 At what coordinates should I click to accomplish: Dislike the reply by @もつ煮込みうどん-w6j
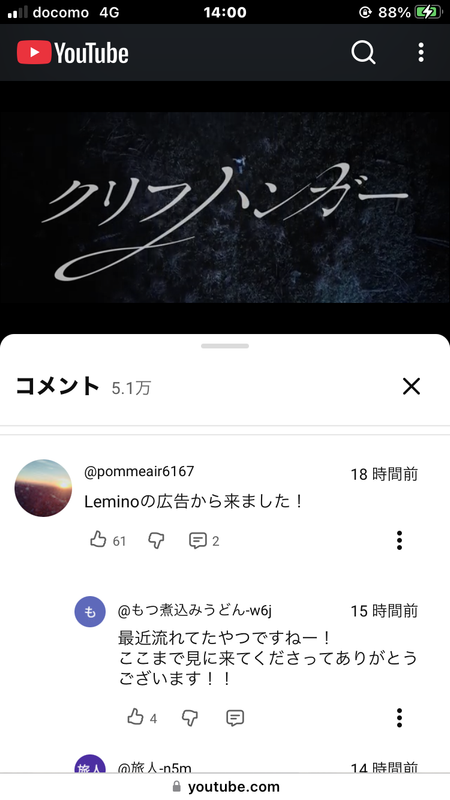tap(190, 718)
